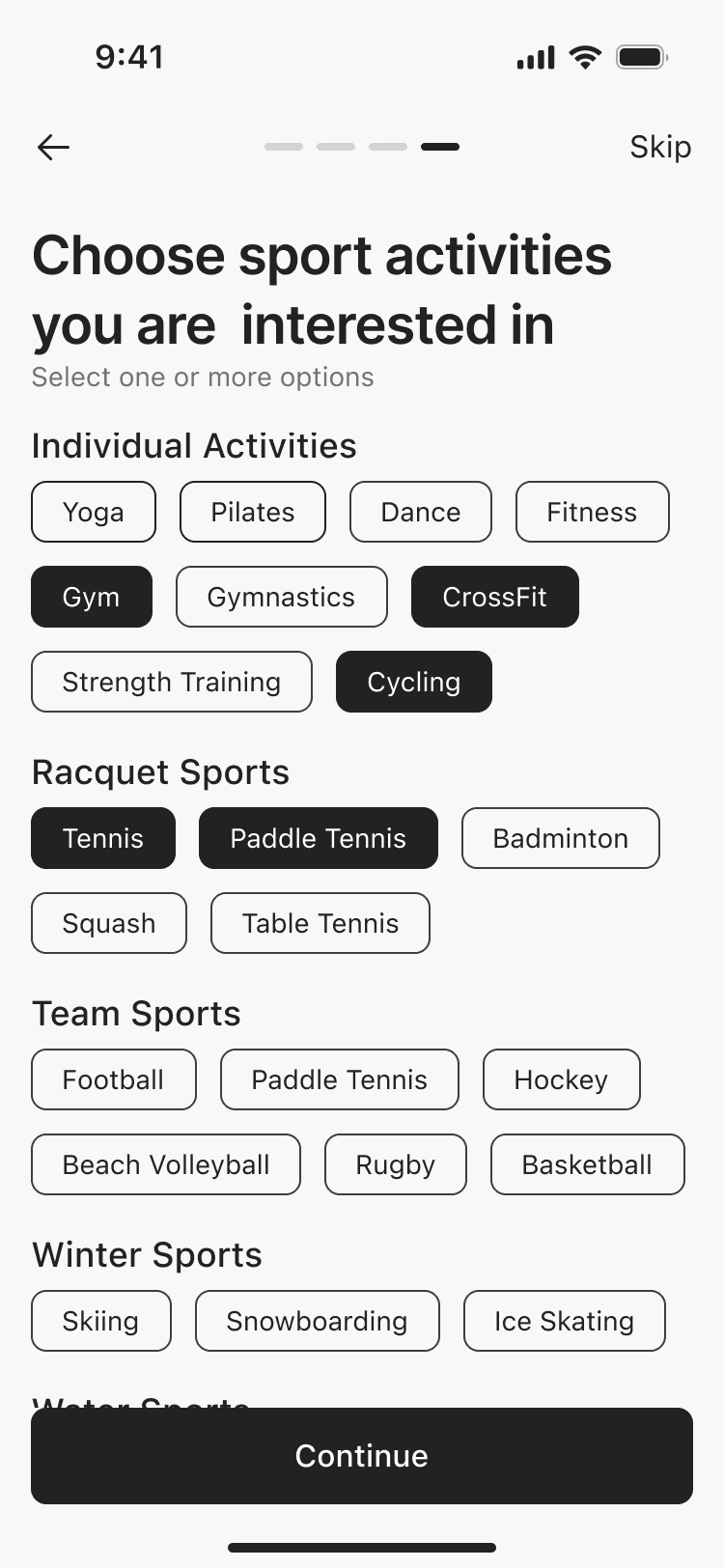
Task: Remove Cycling from selected activities
Action: [414, 682]
